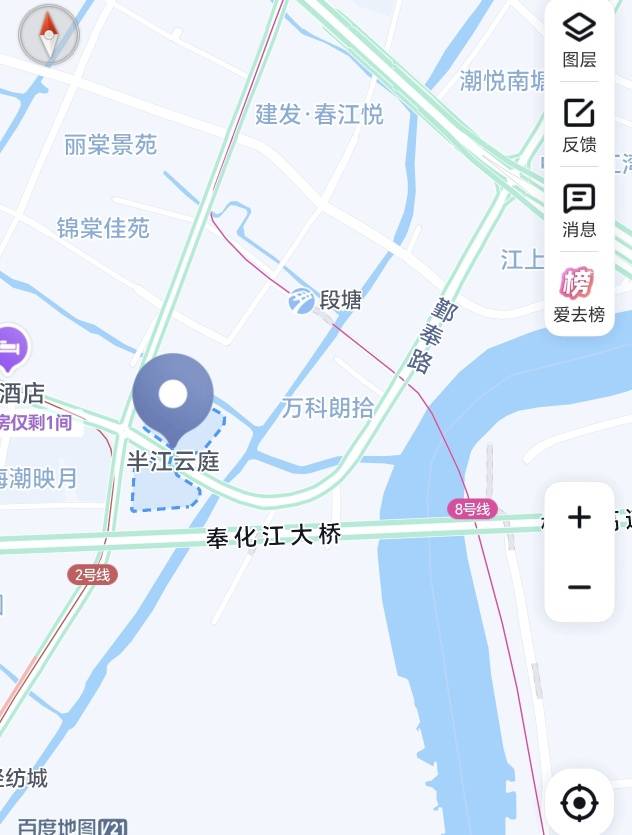632x835 pixels.
Task: Select the 半江云庭 location pin
Action: tap(173, 397)
